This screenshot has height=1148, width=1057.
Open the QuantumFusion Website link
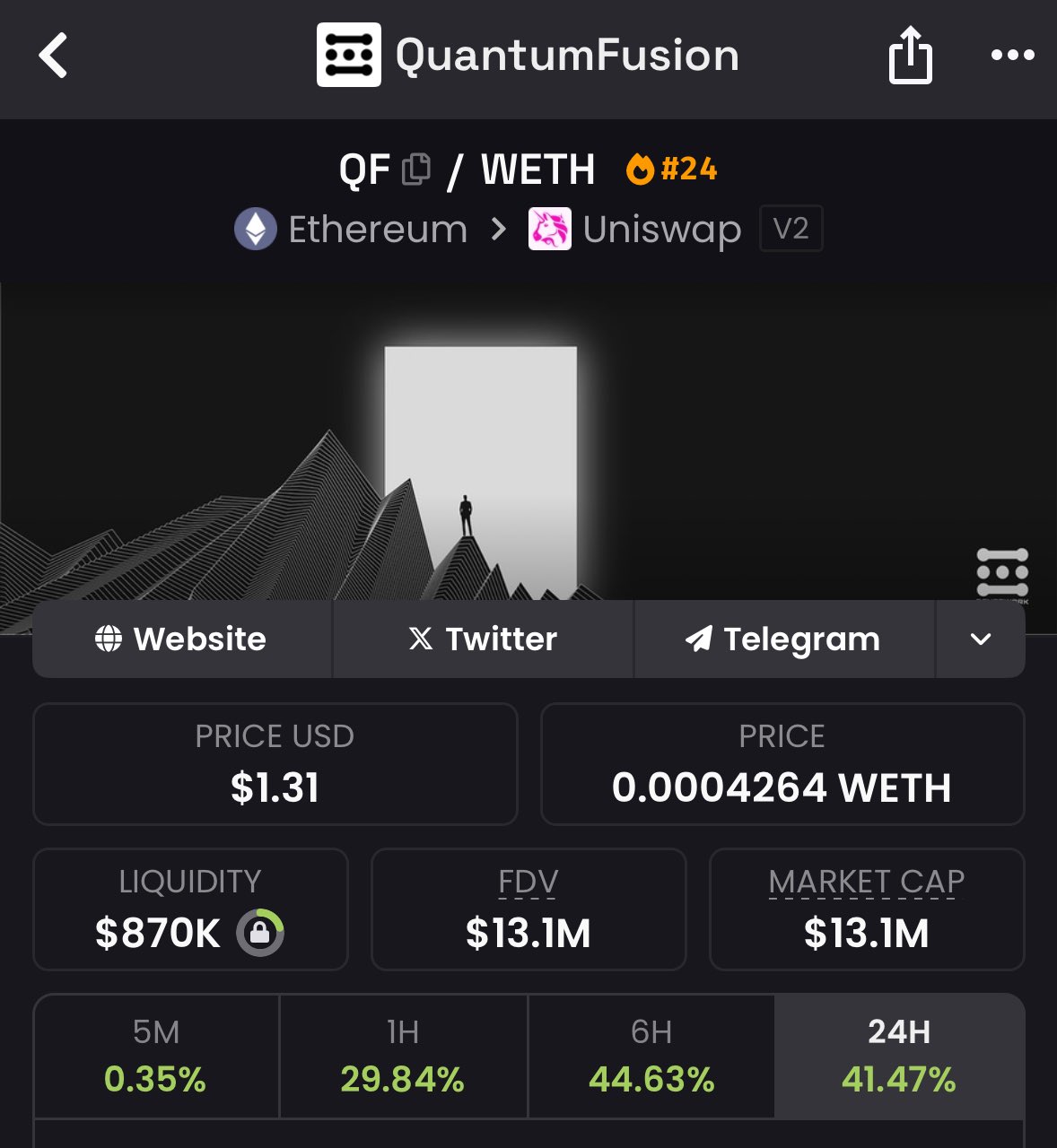pyautogui.click(x=182, y=639)
